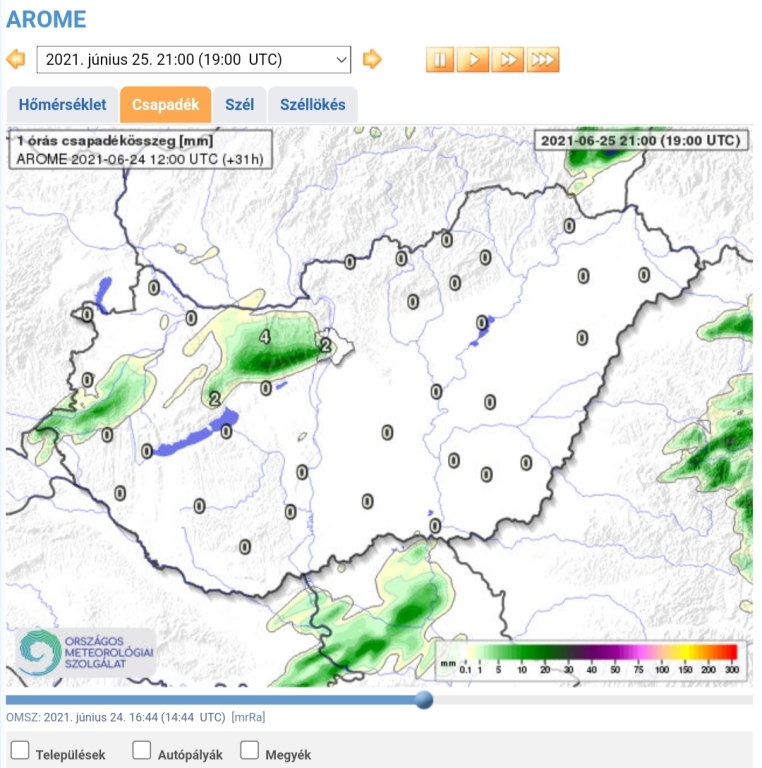Check the Megyék checkbox

click(250, 750)
